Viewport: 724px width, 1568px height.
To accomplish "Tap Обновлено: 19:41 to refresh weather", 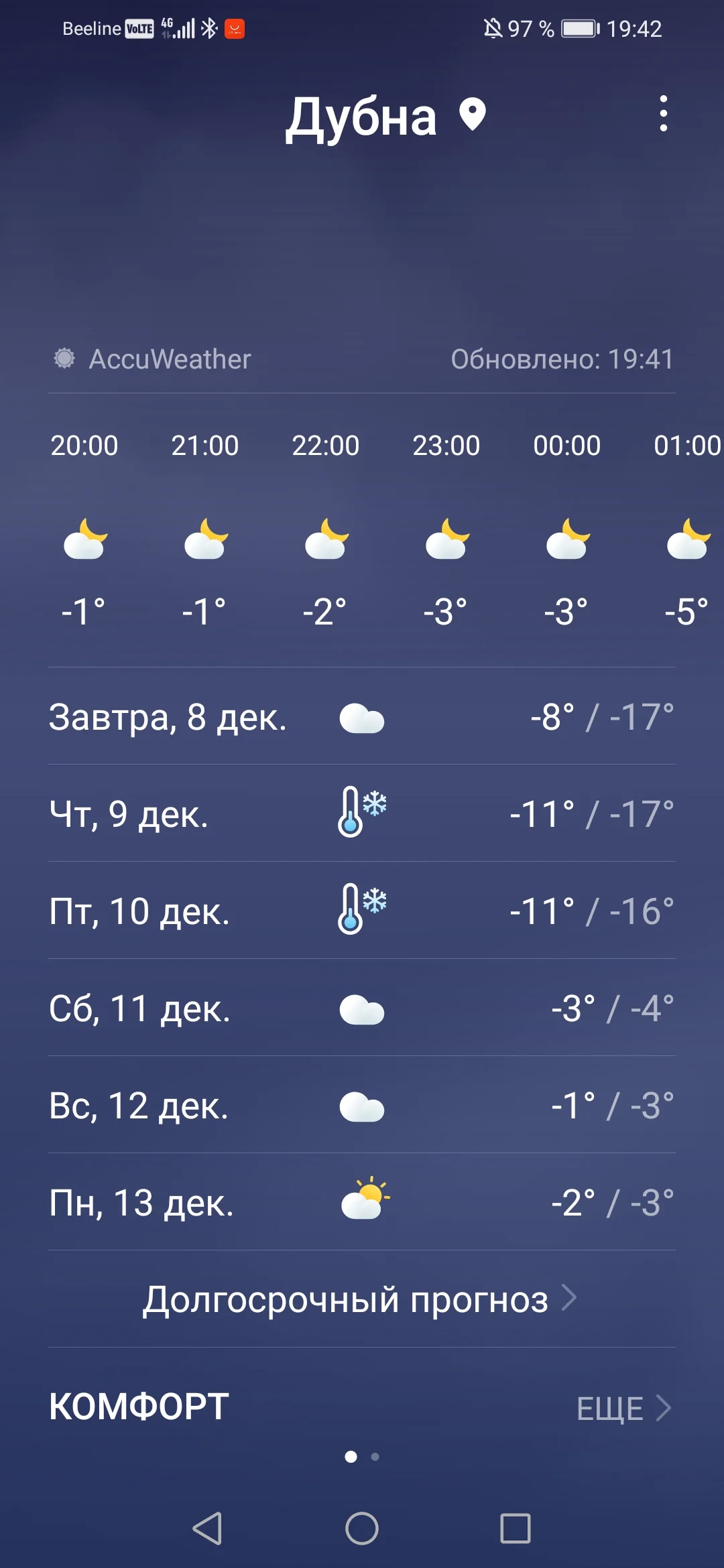I will [x=562, y=359].
